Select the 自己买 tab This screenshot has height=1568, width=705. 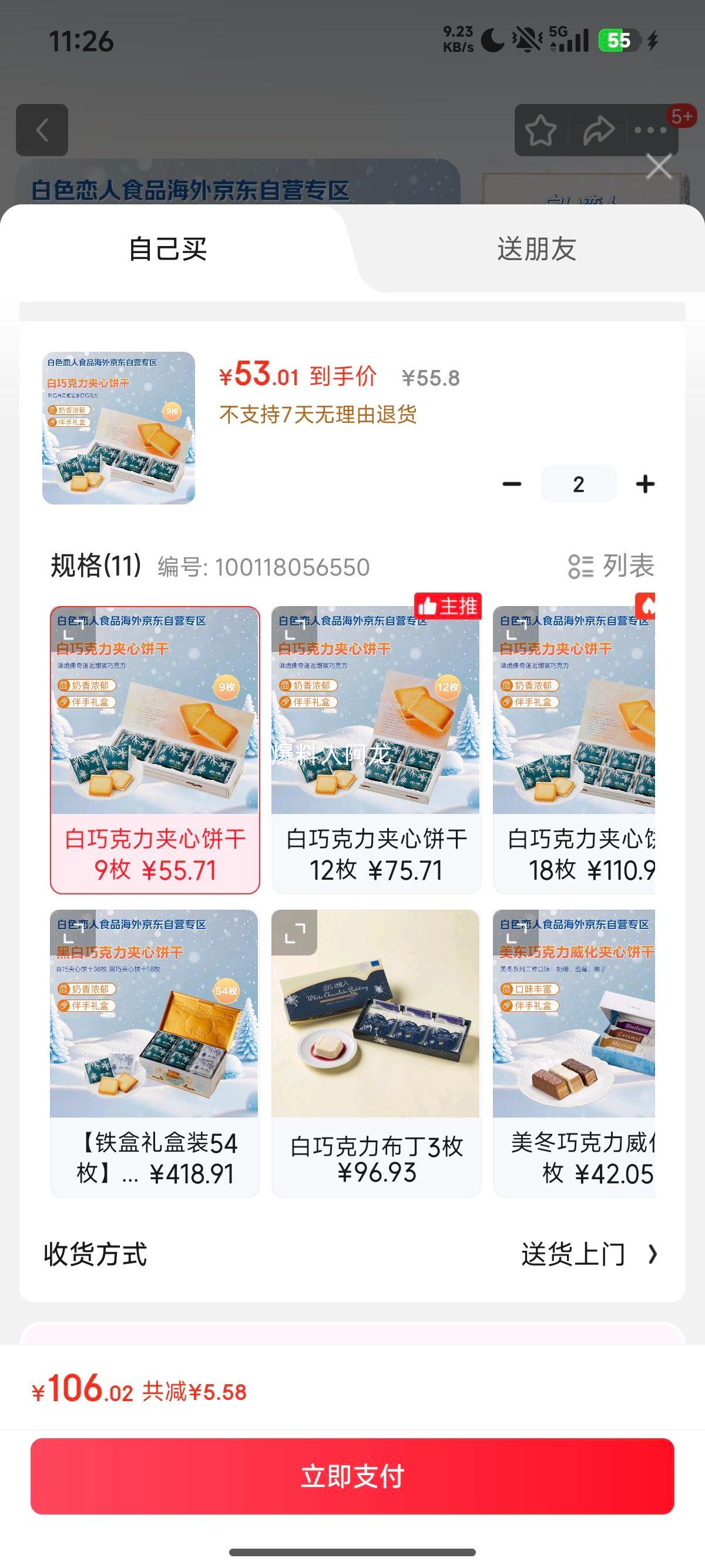[x=168, y=249]
